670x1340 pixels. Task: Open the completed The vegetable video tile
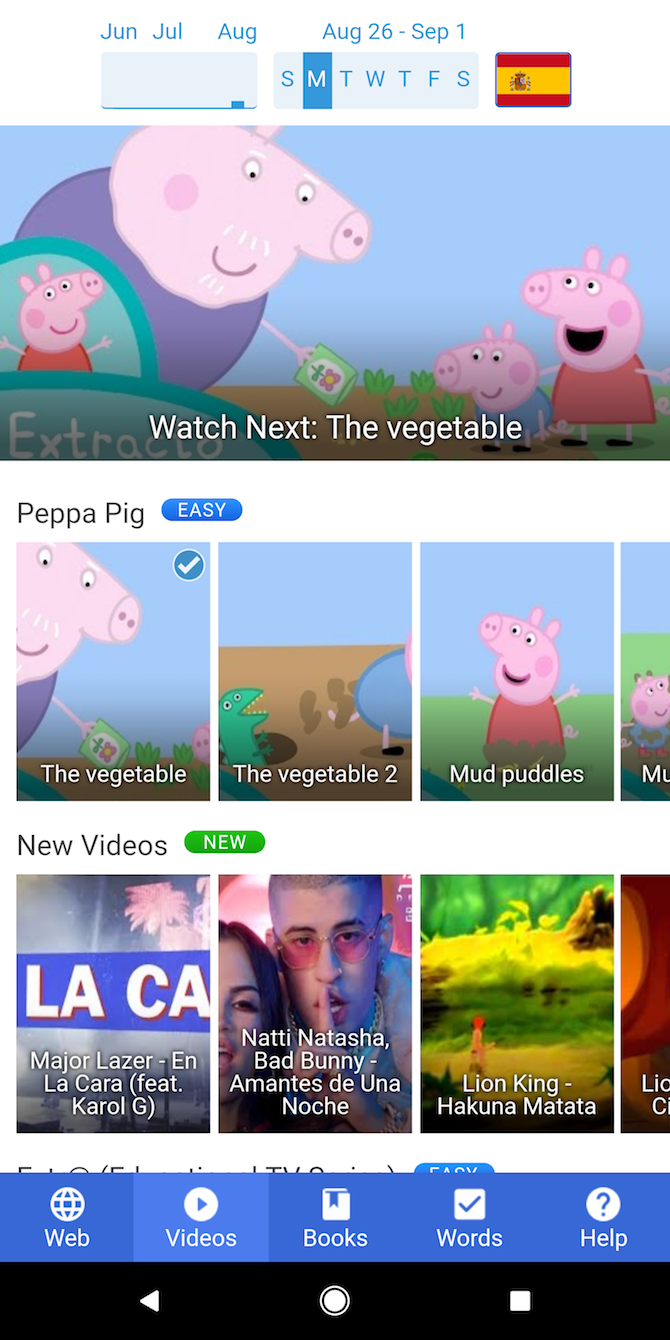pos(113,671)
